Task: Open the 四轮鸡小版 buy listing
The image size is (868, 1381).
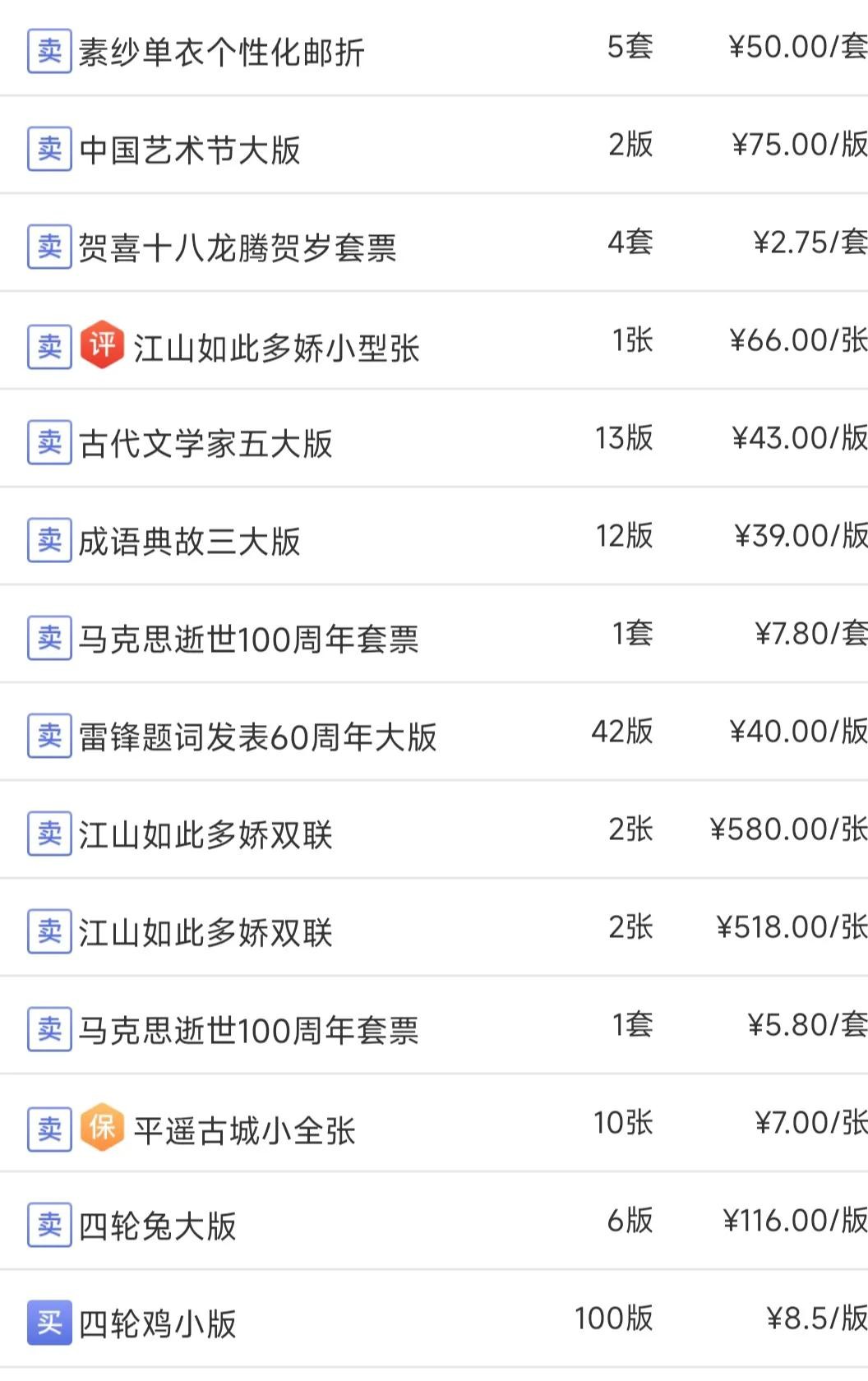Action: click(158, 1323)
